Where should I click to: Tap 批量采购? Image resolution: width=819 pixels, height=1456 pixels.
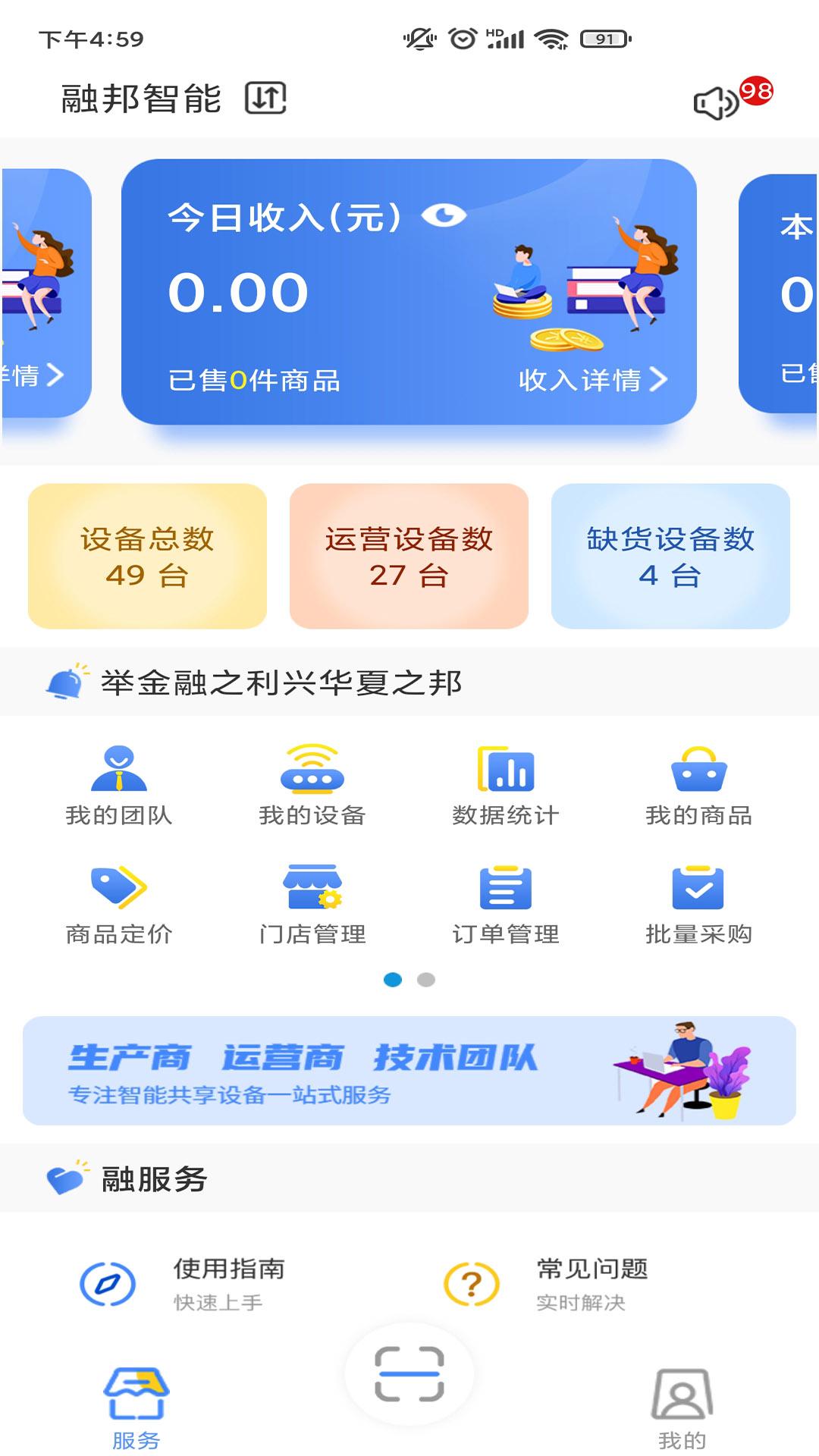(698, 904)
